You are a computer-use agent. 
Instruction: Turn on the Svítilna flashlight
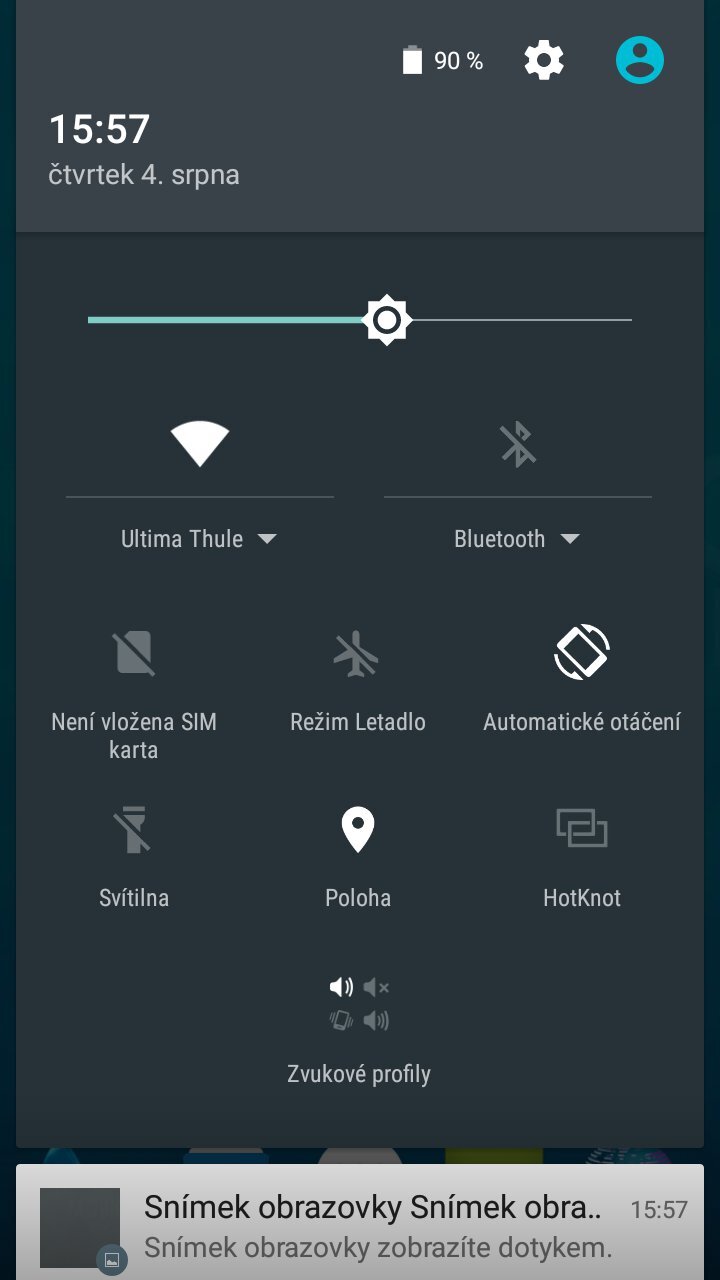(x=133, y=828)
